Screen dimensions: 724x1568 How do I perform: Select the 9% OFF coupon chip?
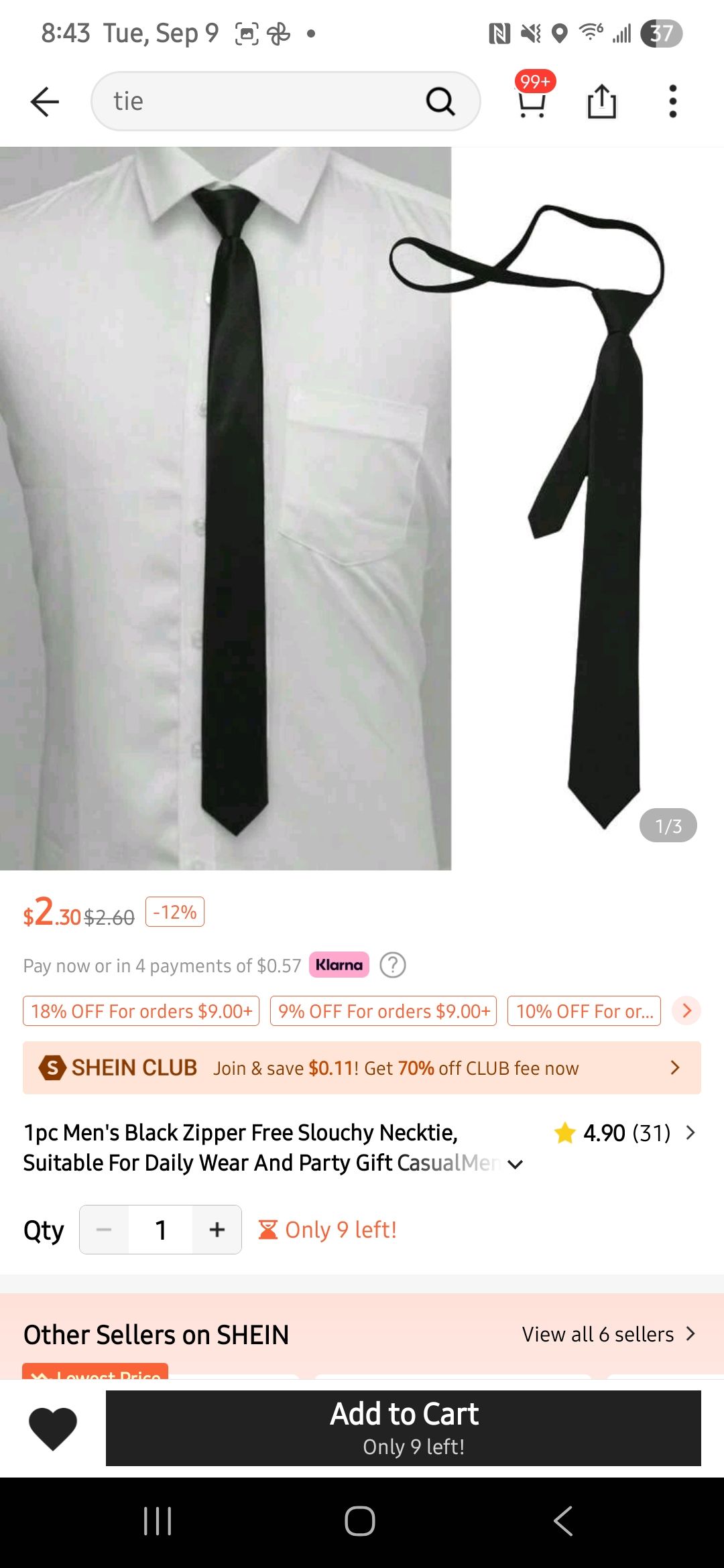(383, 1011)
